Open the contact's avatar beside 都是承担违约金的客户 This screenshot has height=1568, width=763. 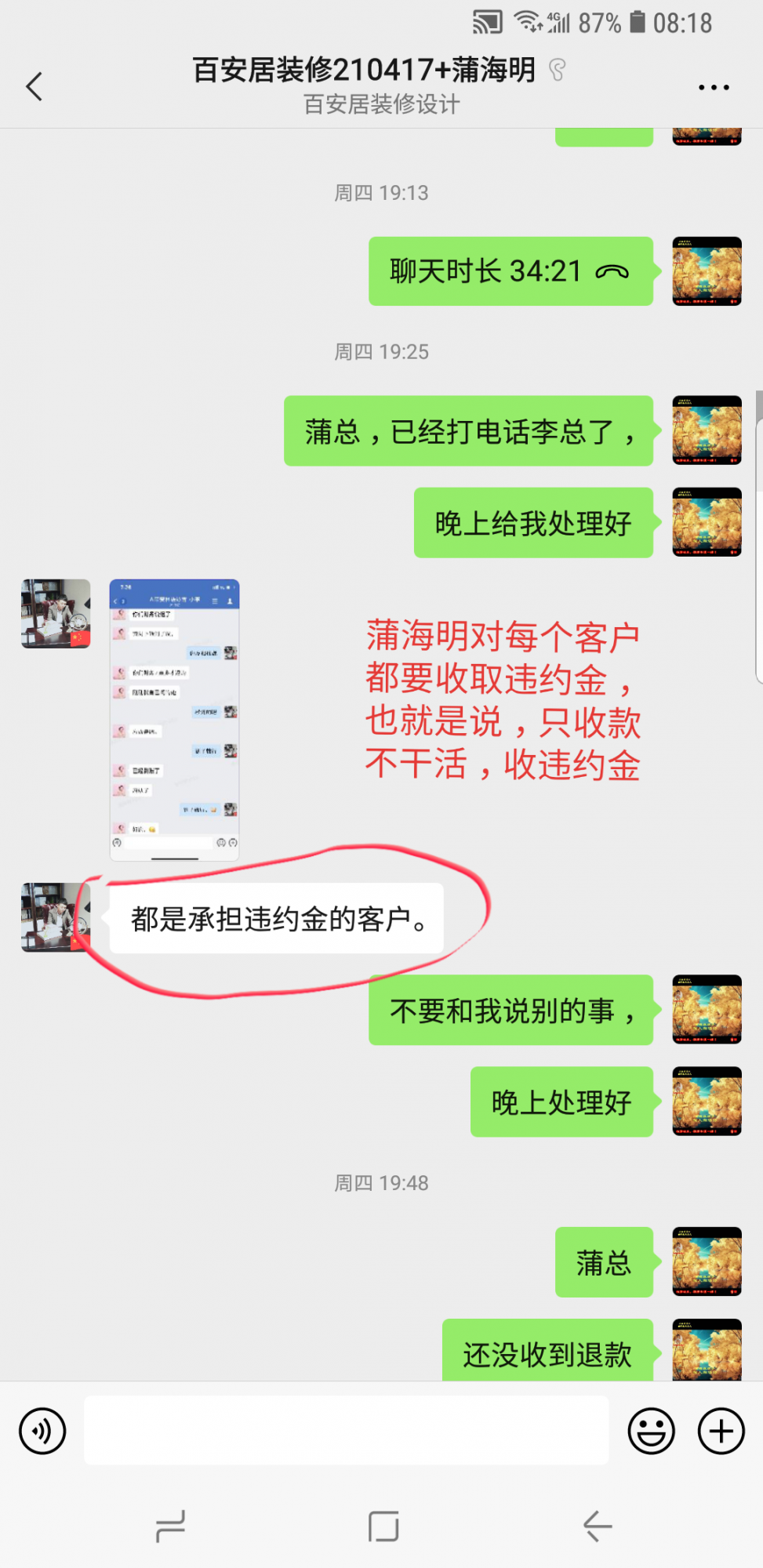tap(56, 917)
